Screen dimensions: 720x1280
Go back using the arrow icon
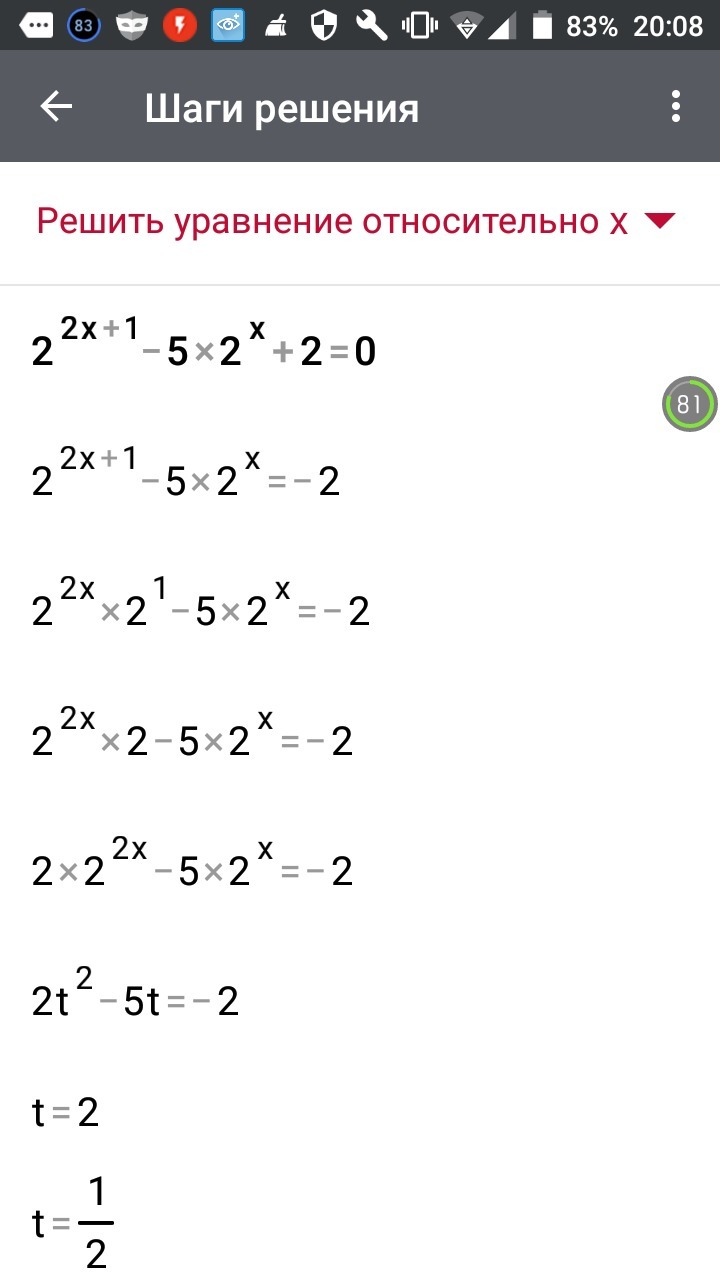56,107
